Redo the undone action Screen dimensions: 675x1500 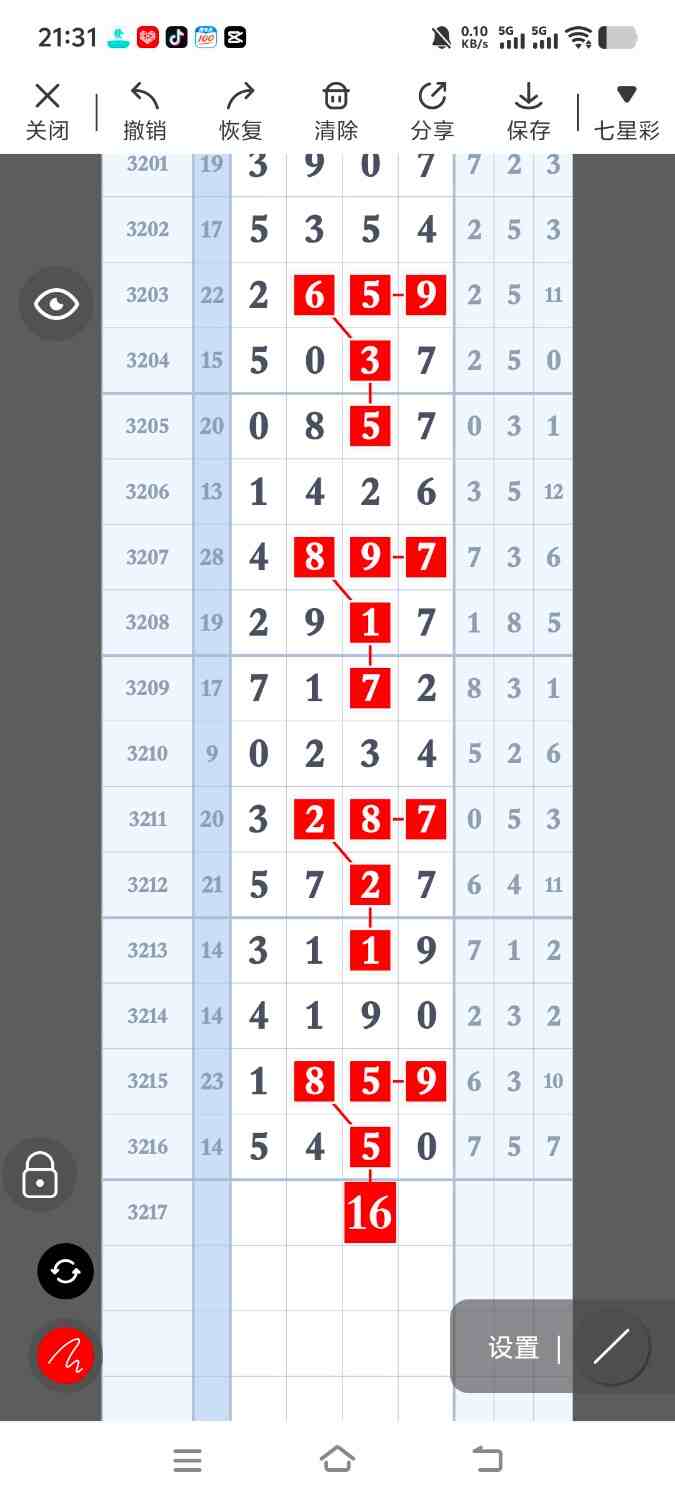click(240, 111)
